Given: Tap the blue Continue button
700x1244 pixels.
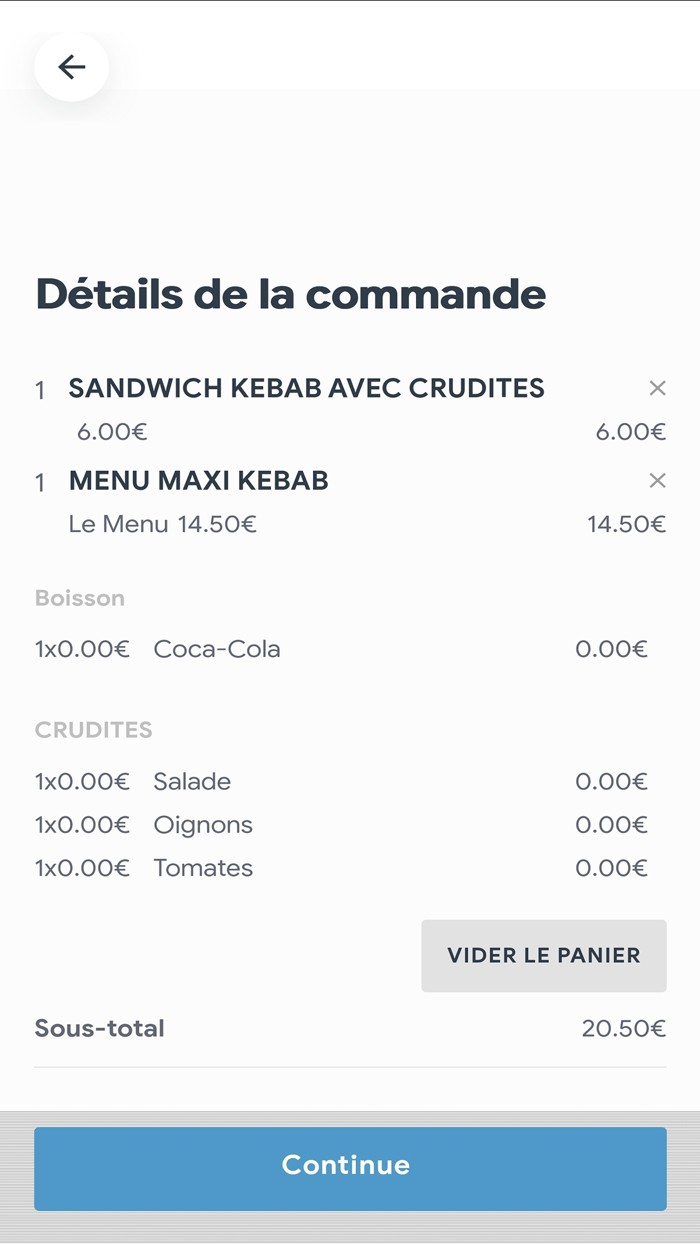Looking at the screenshot, I should 350,1168.
